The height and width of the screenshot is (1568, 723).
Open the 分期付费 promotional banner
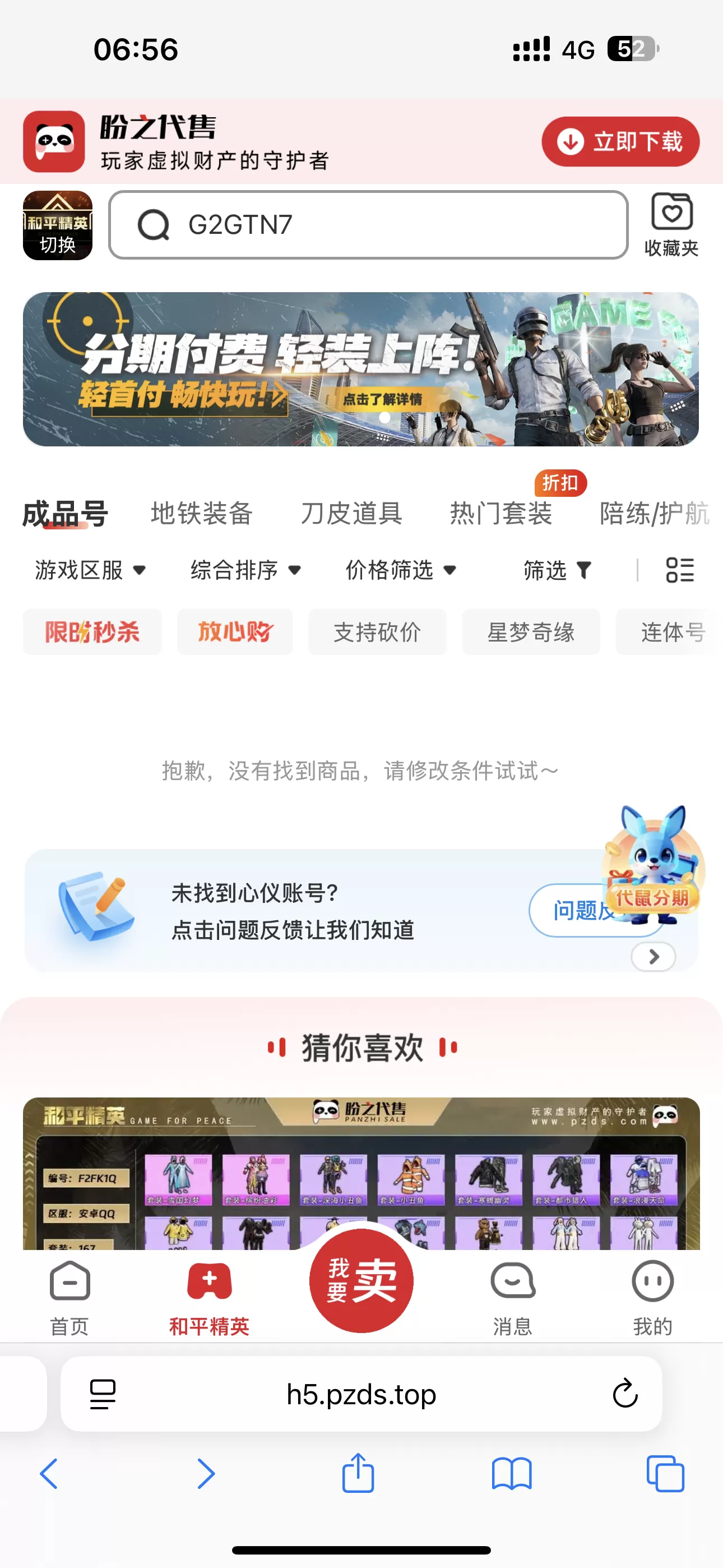click(x=361, y=370)
